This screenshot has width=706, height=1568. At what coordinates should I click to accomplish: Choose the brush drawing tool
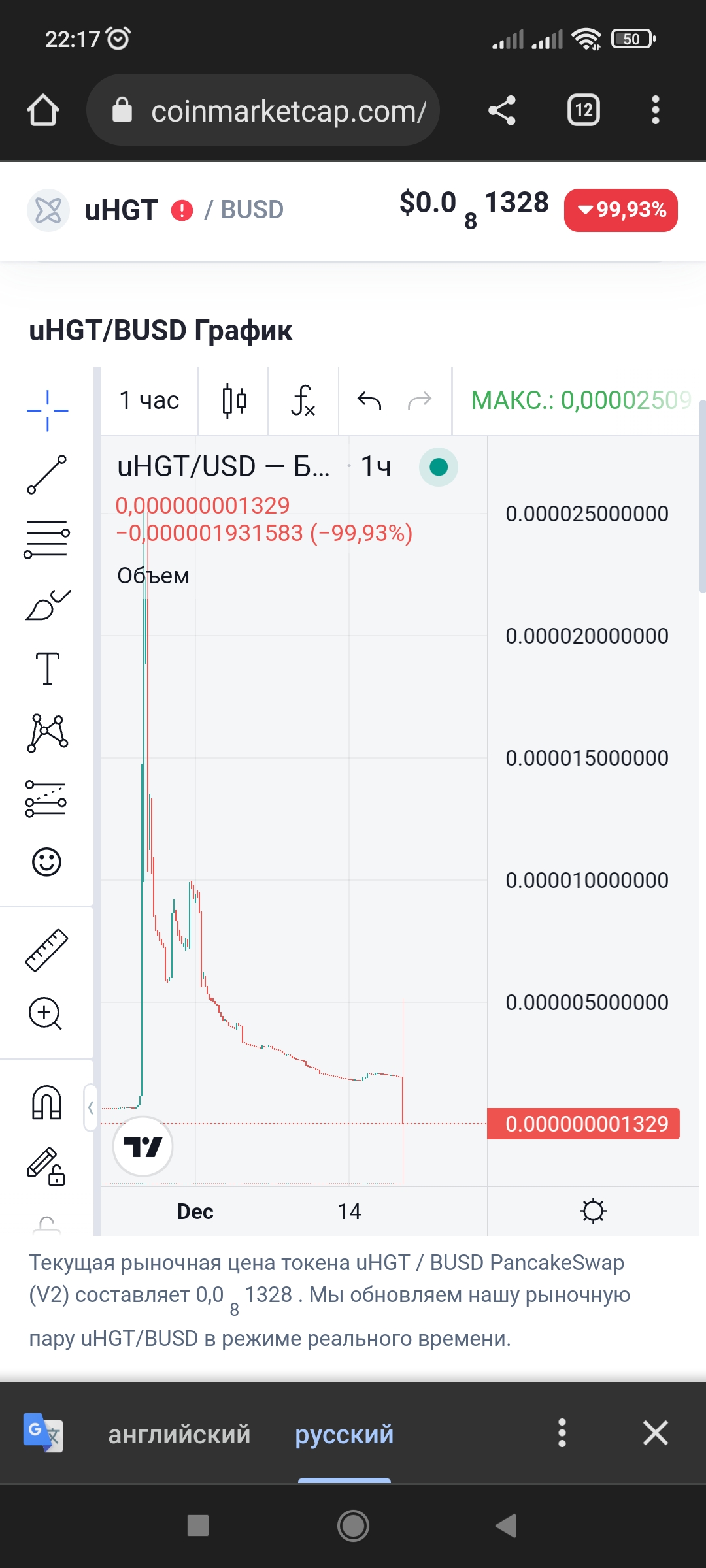[x=47, y=604]
